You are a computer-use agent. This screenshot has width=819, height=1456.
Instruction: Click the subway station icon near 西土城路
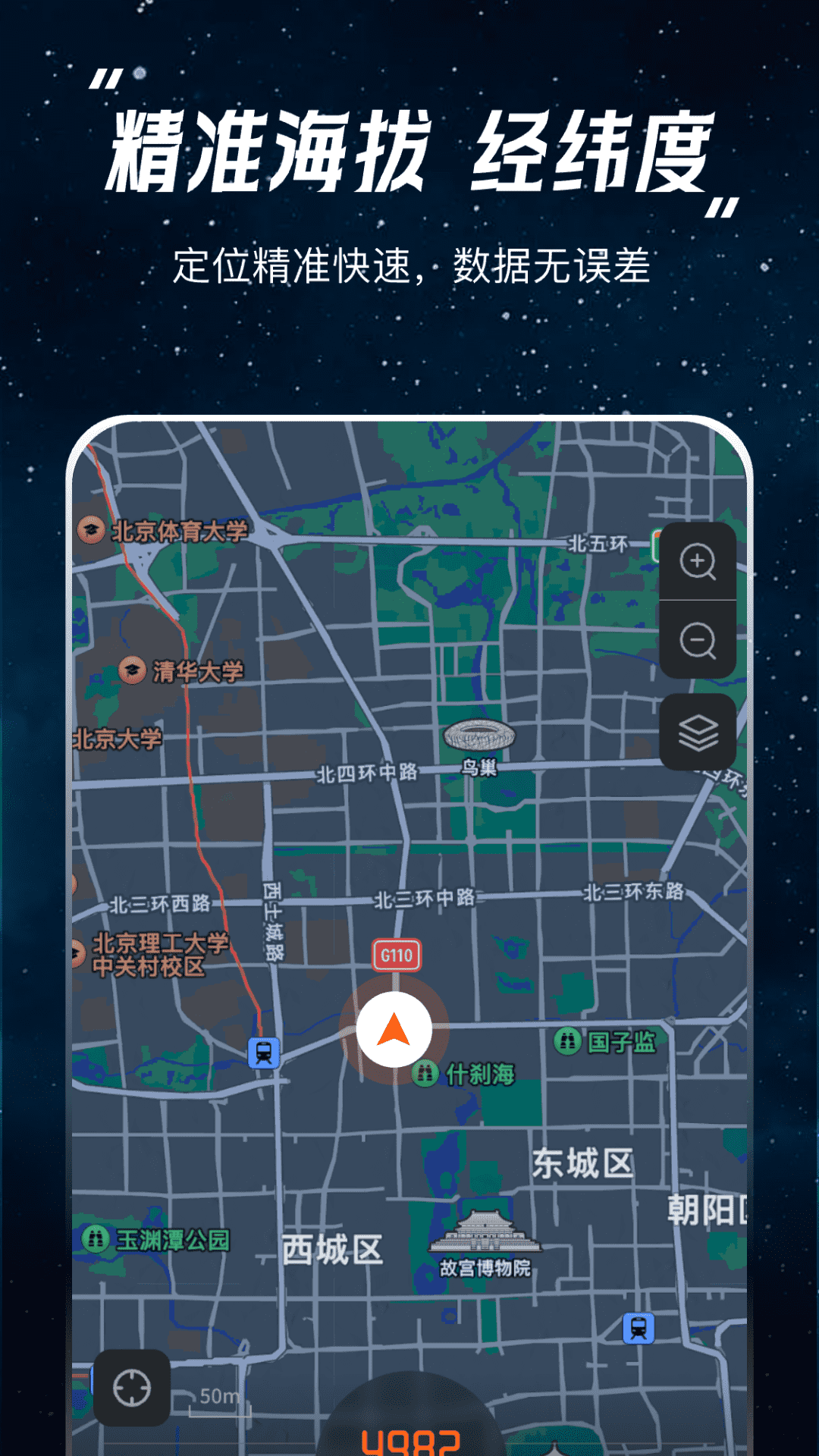pos(265,1051)
